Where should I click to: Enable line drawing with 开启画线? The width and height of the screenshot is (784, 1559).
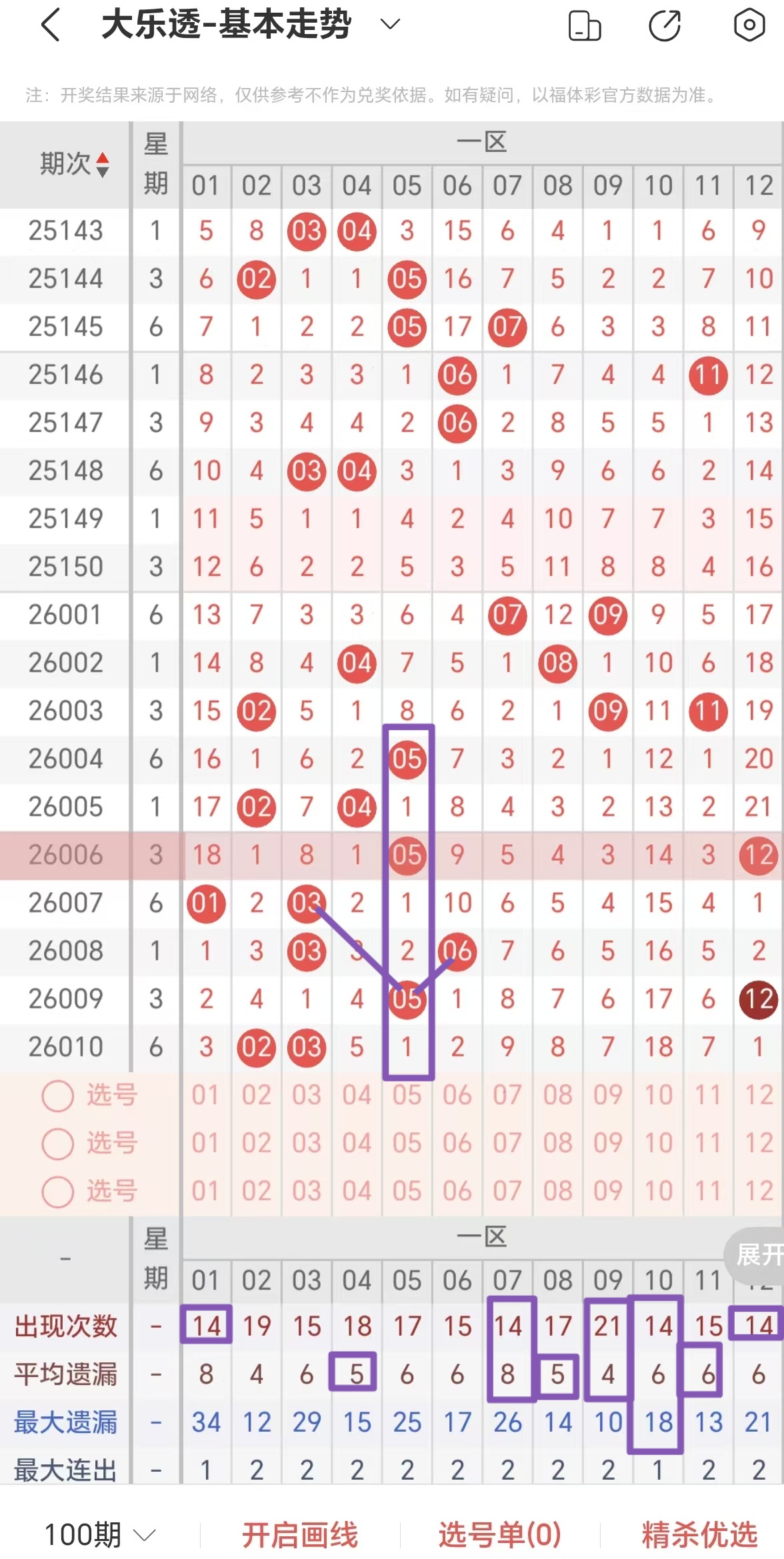point(300,1534)
